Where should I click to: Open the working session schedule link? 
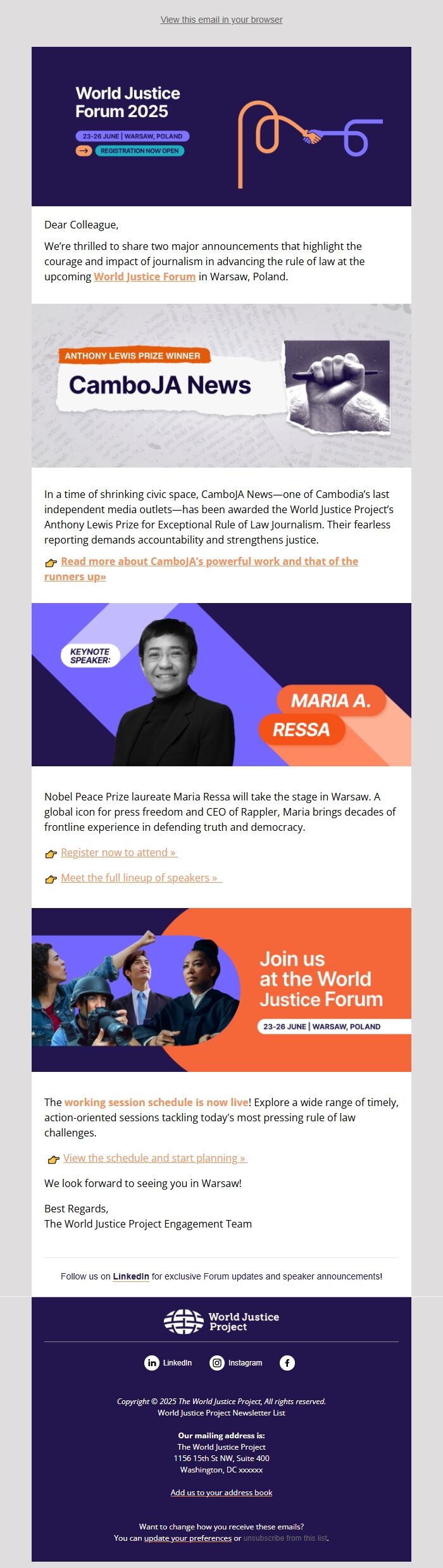pos(156,1102)
